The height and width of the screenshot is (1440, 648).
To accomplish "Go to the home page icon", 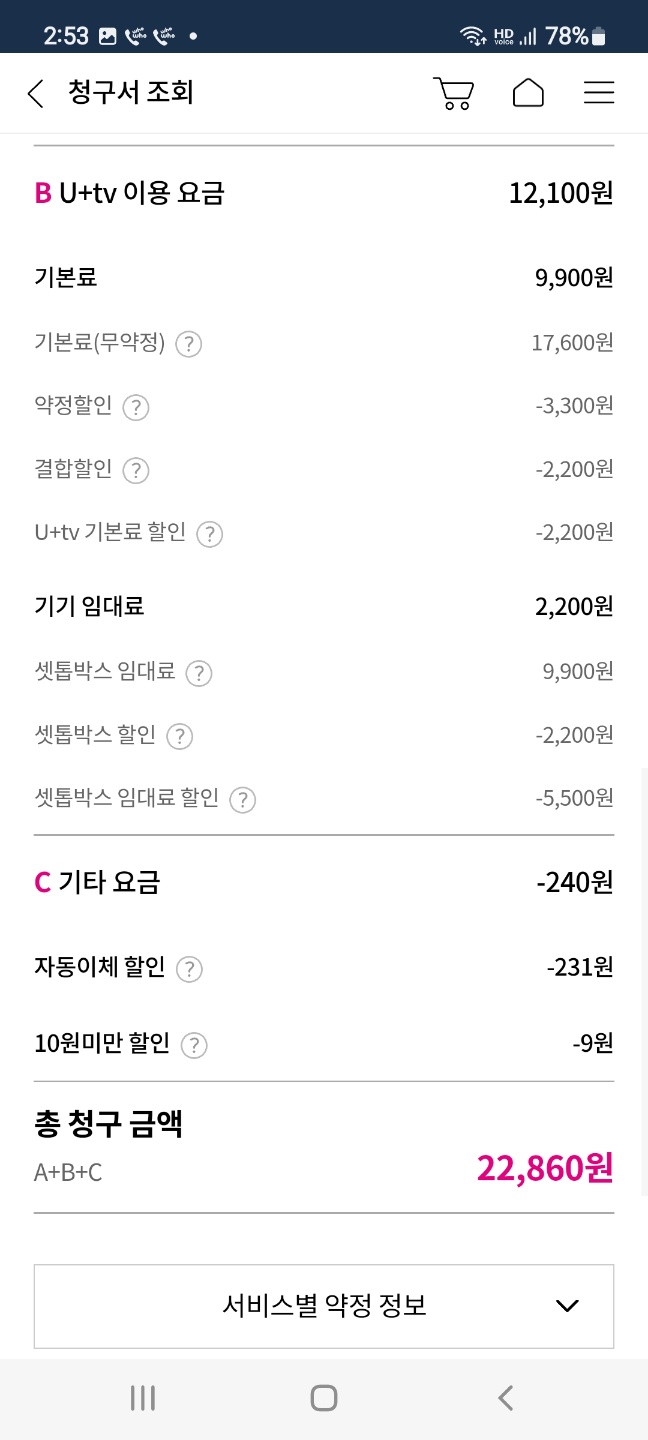I will click(x=528, y=93).
